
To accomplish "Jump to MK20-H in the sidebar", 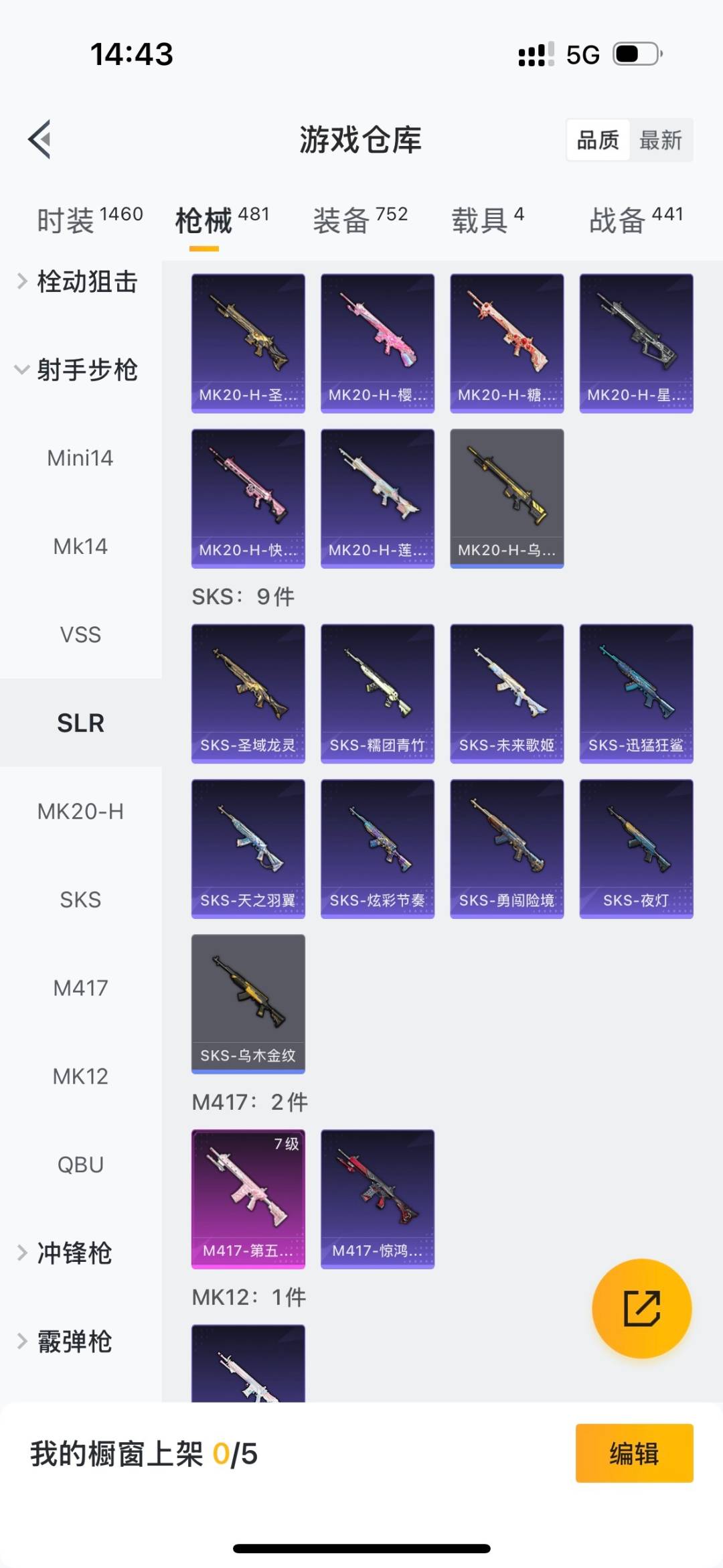I will pyautogui.click(x=80, y=811).
